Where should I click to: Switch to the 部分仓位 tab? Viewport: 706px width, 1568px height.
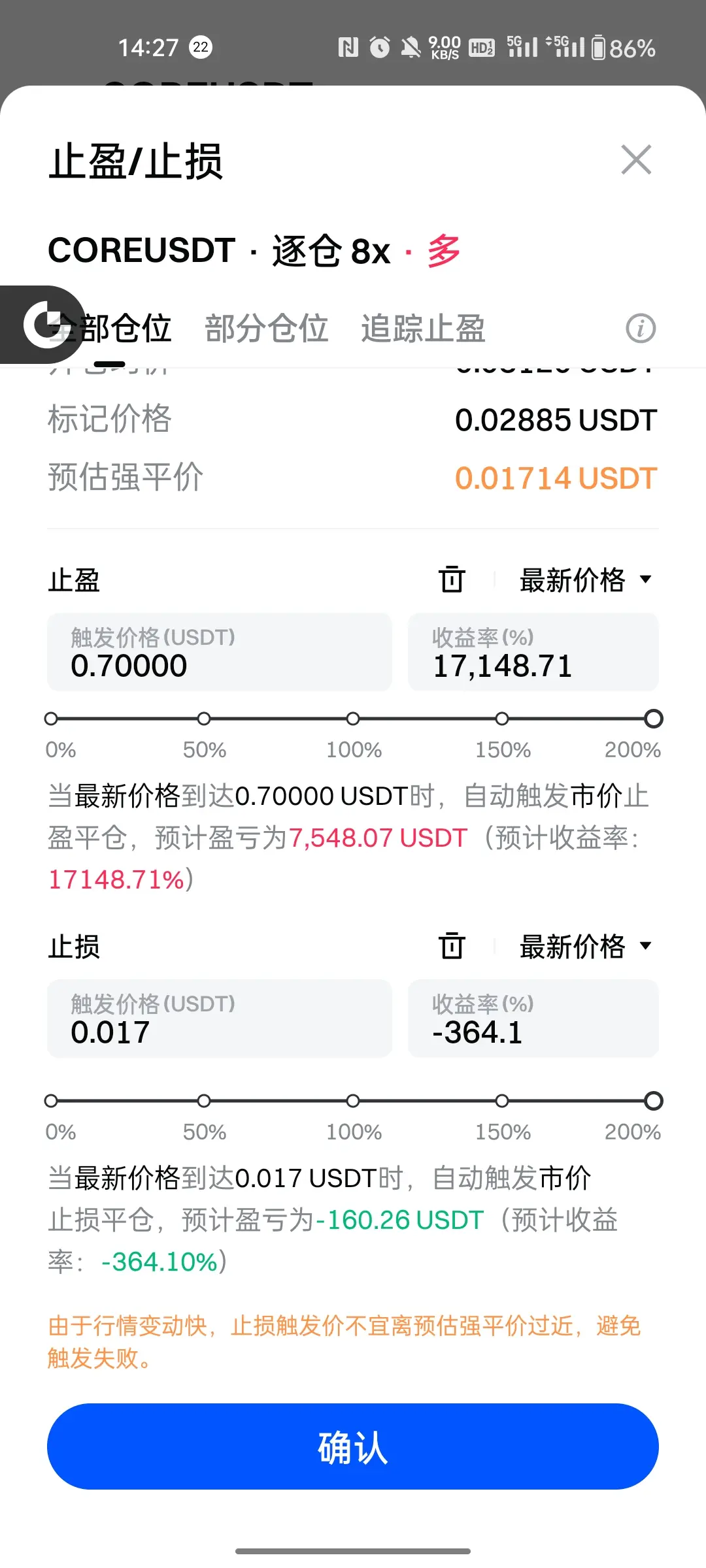click(x=266, y=328)
